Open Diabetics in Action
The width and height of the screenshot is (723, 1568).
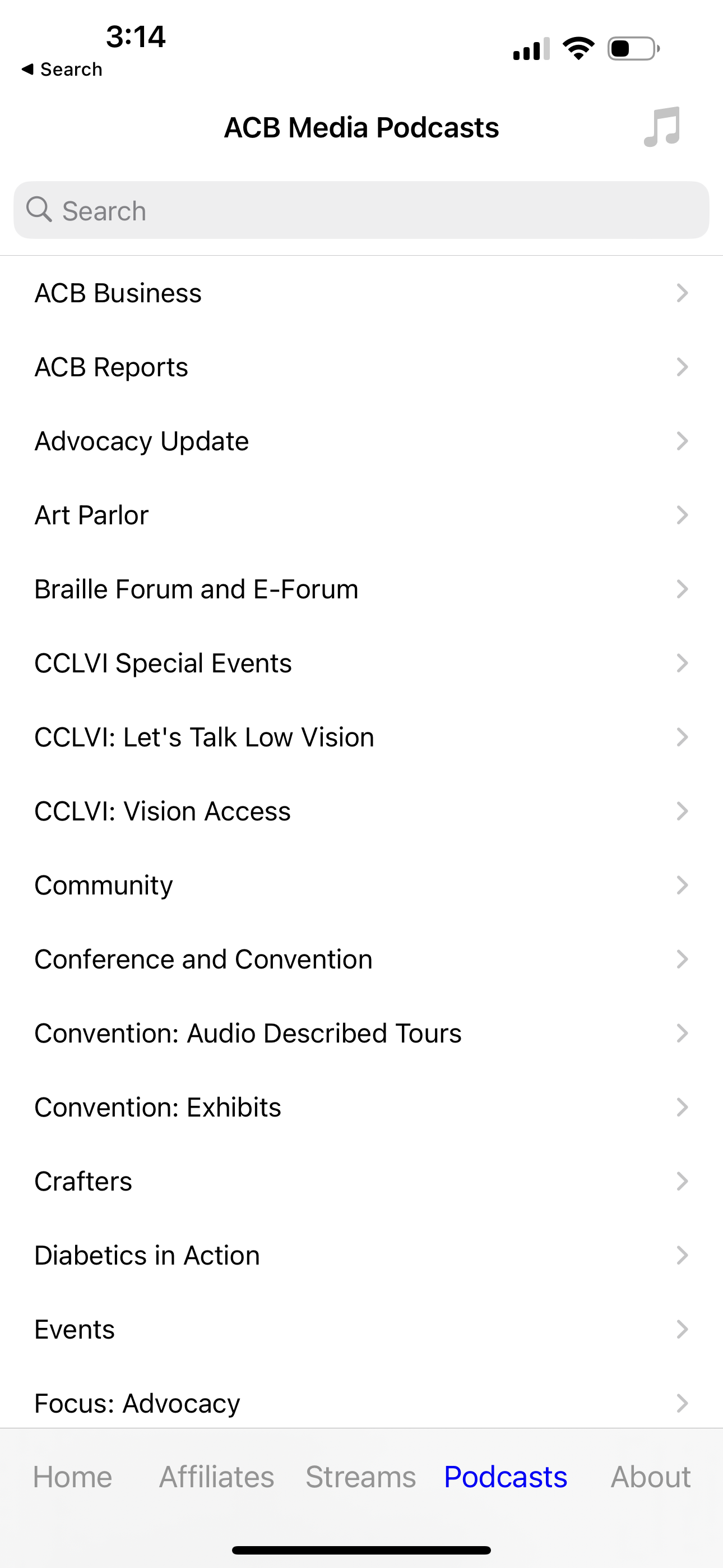coord(361,1256)
